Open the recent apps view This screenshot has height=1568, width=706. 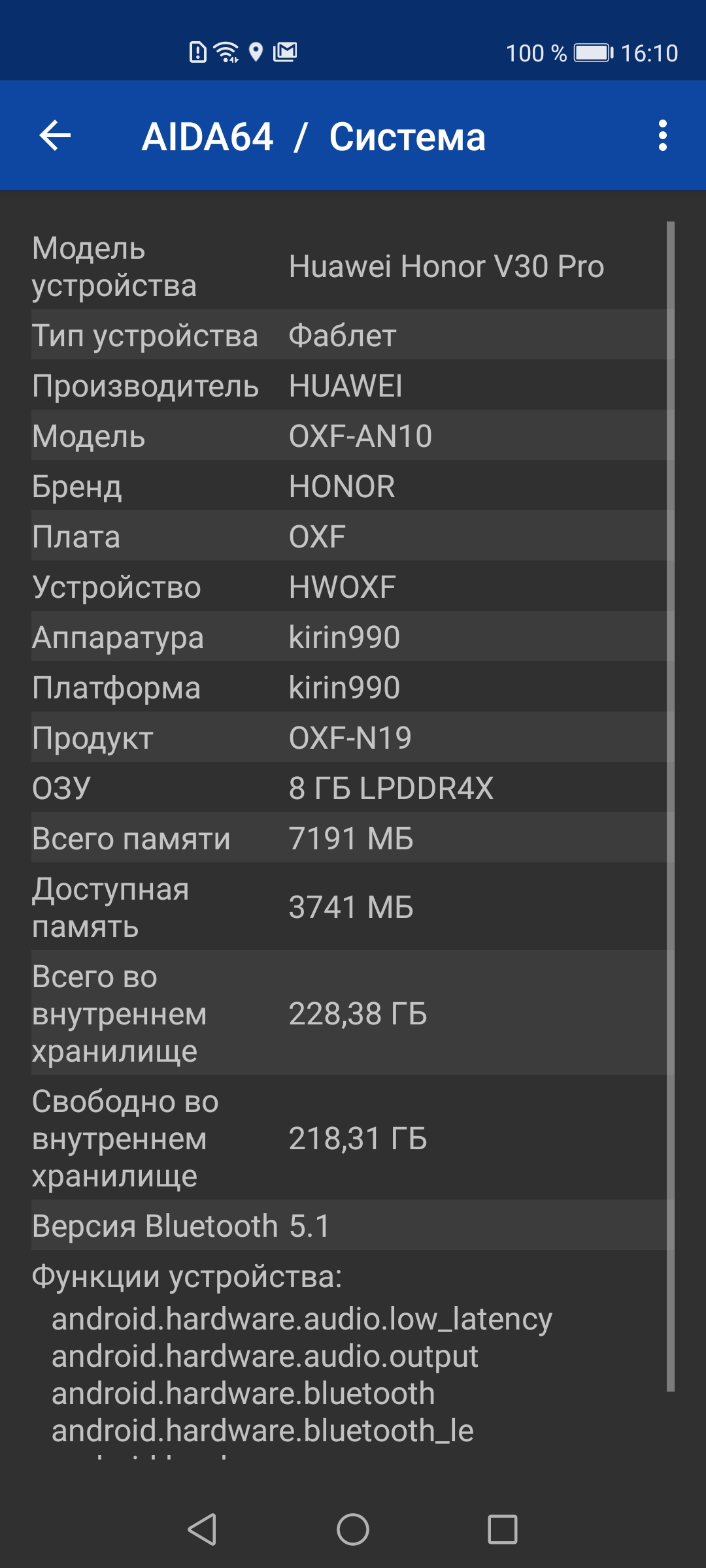click(x=502, y=1529)
